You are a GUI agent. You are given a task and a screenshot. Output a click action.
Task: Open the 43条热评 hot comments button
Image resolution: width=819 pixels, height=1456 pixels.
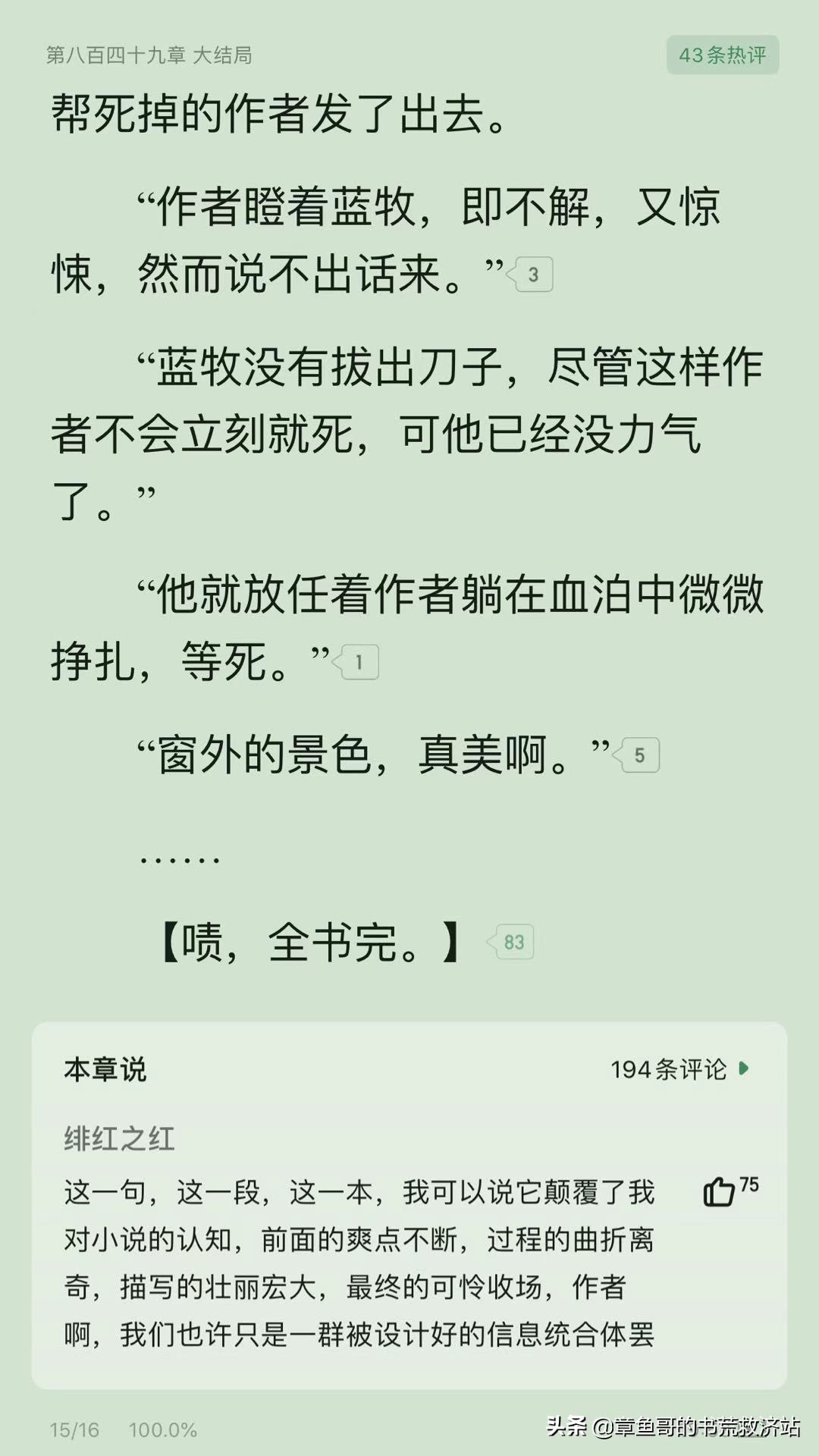click(x=722, y=55)
